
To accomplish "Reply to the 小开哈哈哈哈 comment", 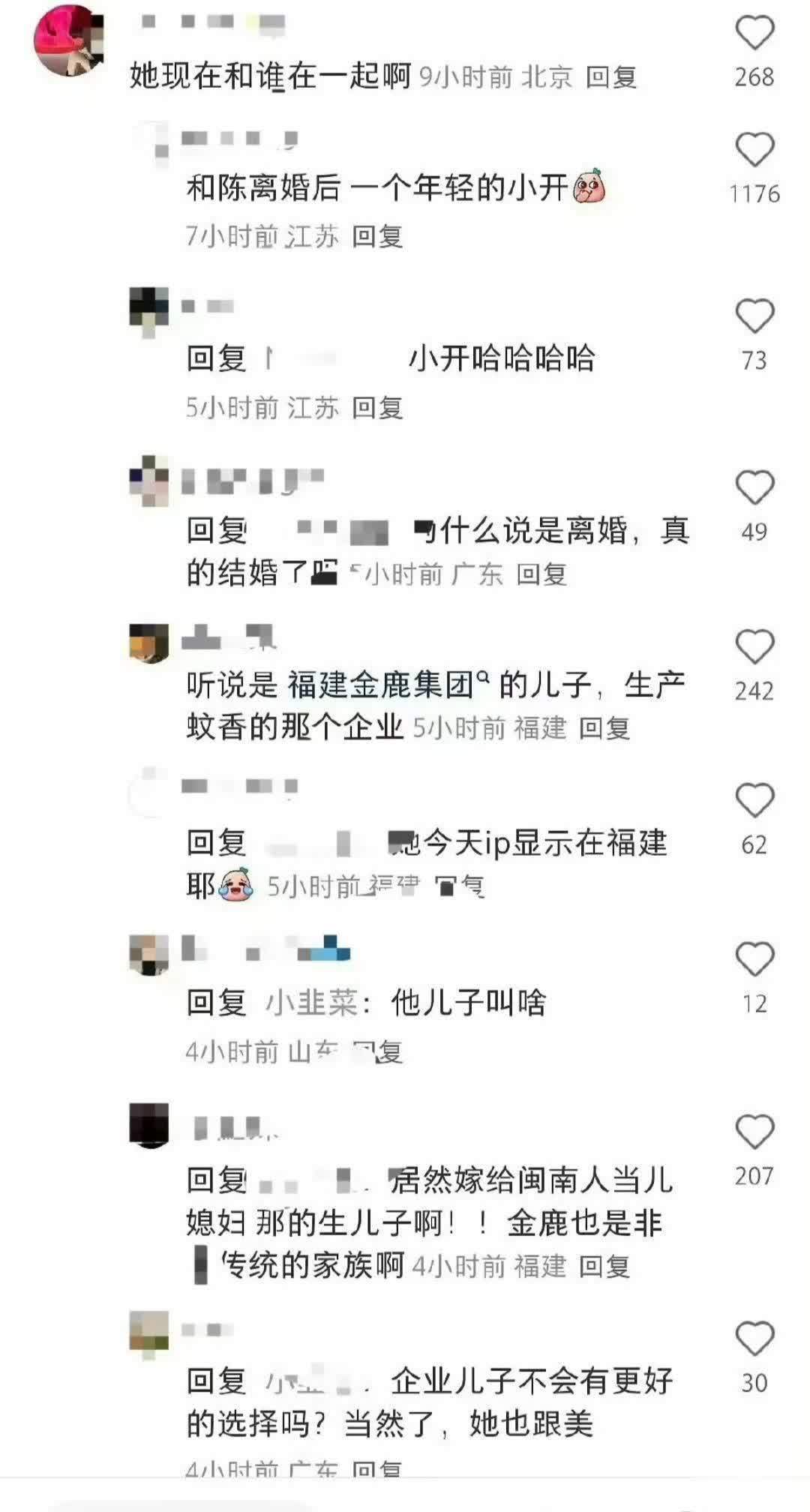I will click(377, 407).
